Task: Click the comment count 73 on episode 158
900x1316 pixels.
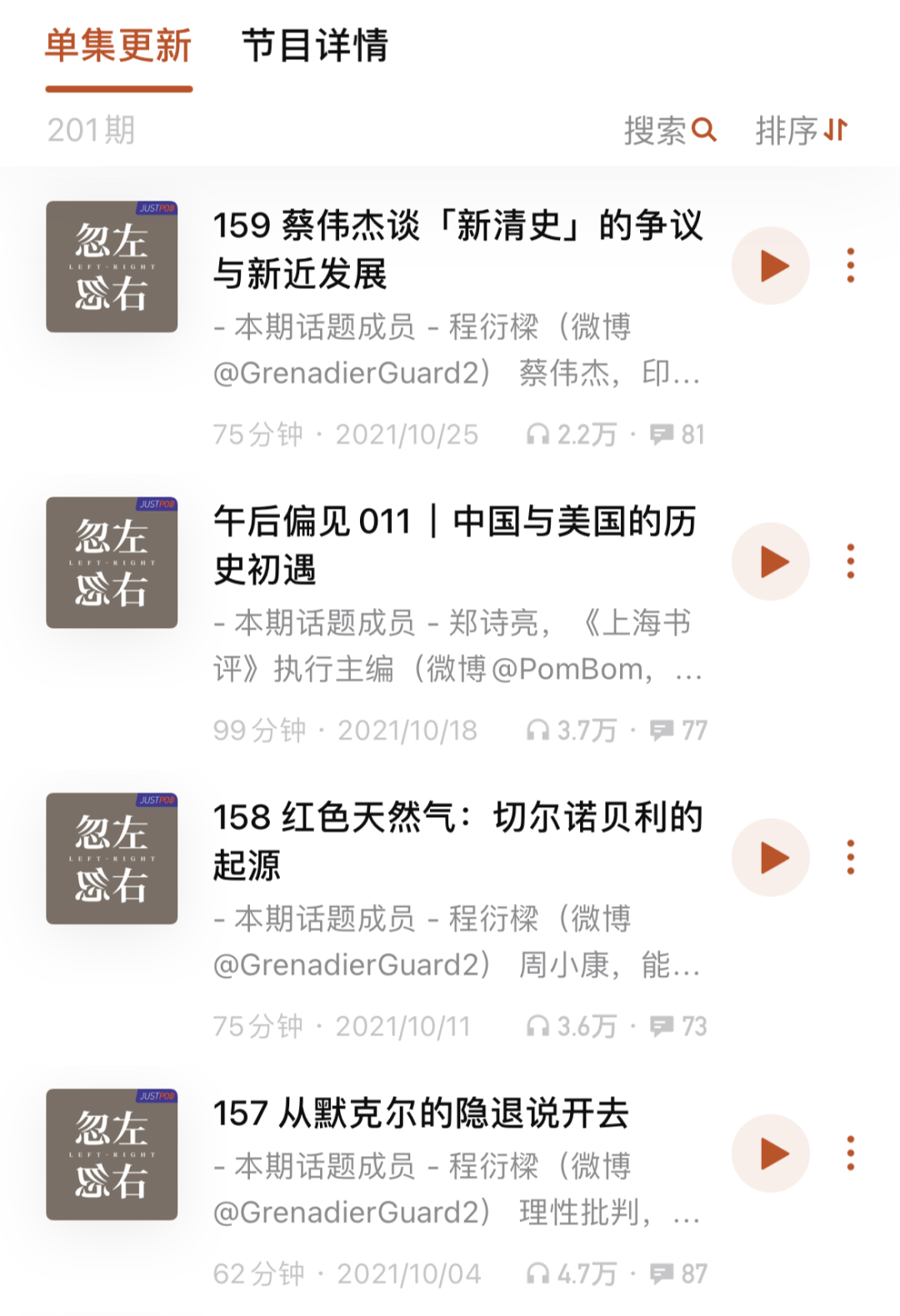Action: click(692, 1026)
